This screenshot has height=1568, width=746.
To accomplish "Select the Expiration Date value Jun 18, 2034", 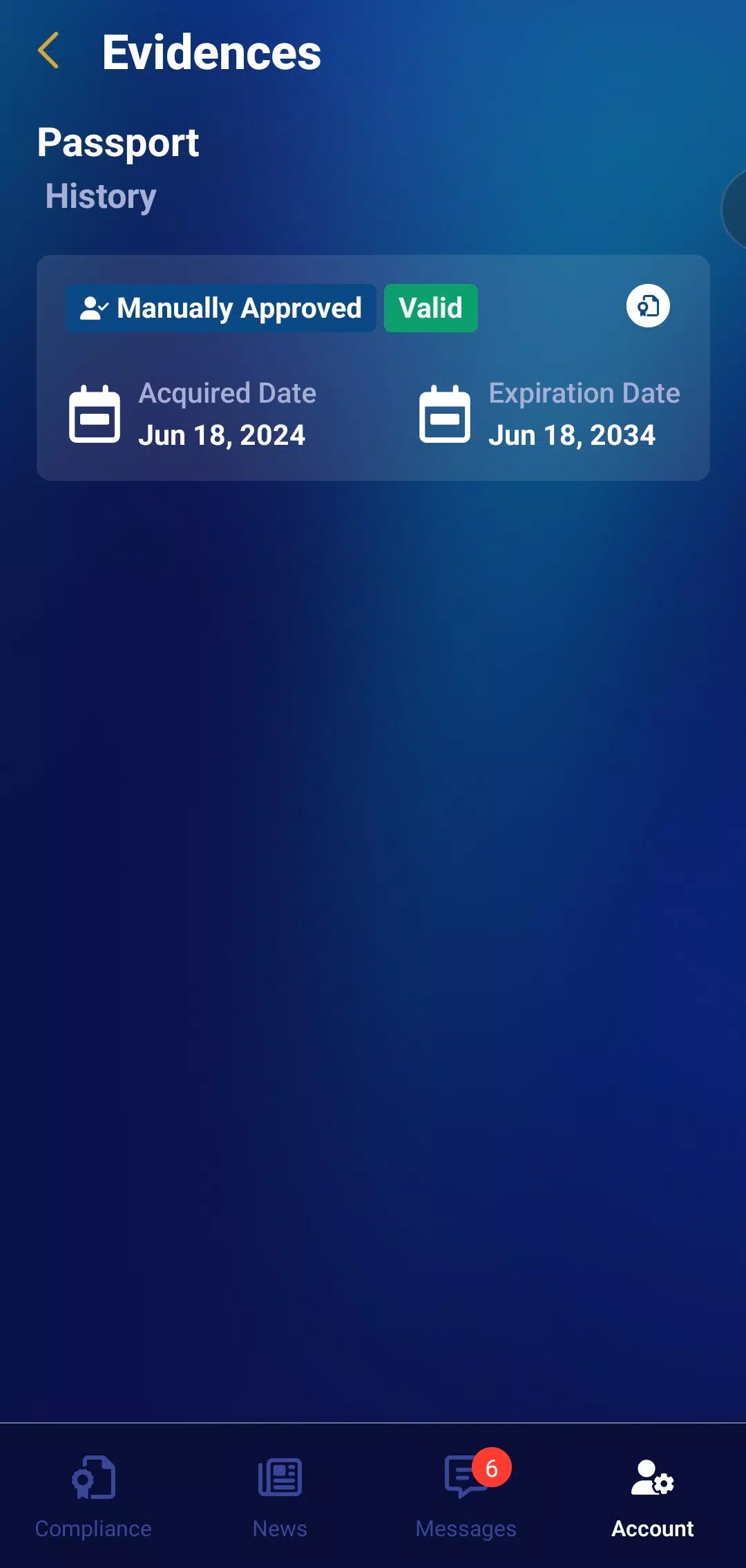I will 573,434.
